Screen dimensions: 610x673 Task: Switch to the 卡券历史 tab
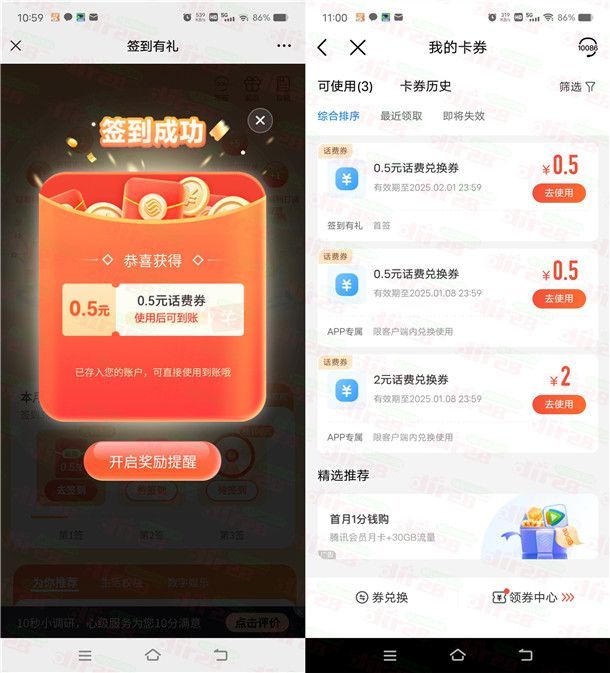click(425, 87)
